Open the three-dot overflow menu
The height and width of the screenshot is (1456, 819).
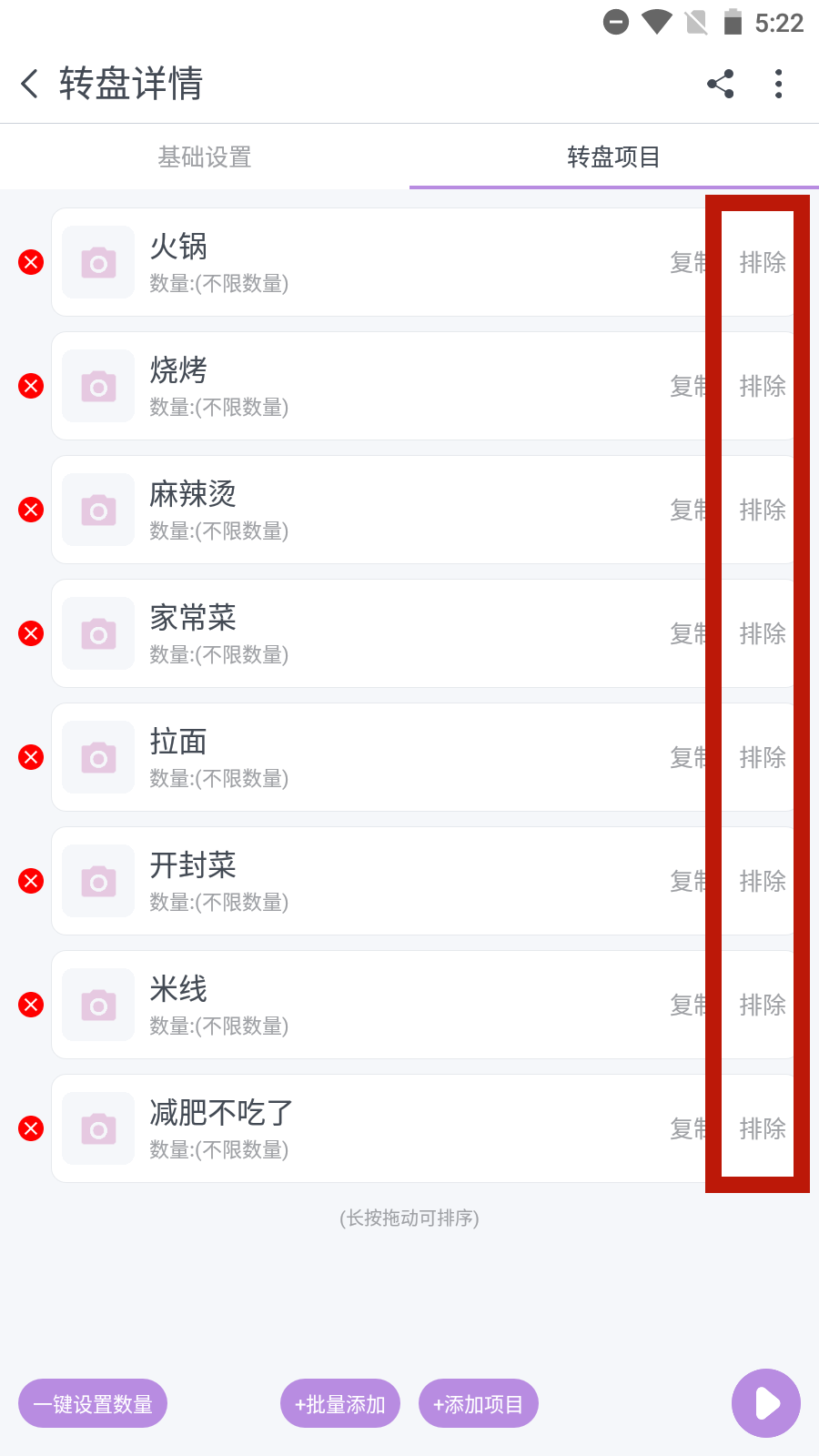click(x=778, y=84)
